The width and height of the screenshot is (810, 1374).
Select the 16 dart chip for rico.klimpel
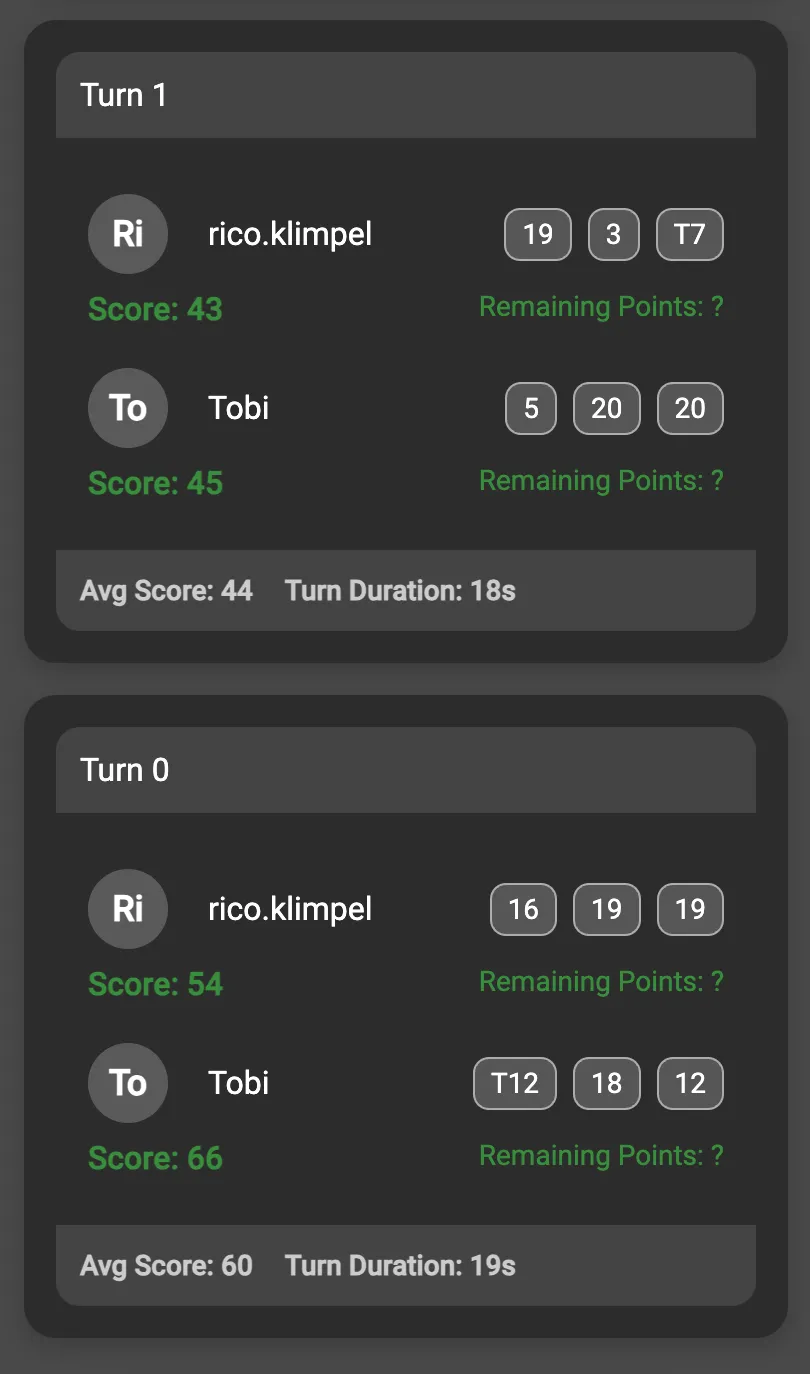(523, 909)
